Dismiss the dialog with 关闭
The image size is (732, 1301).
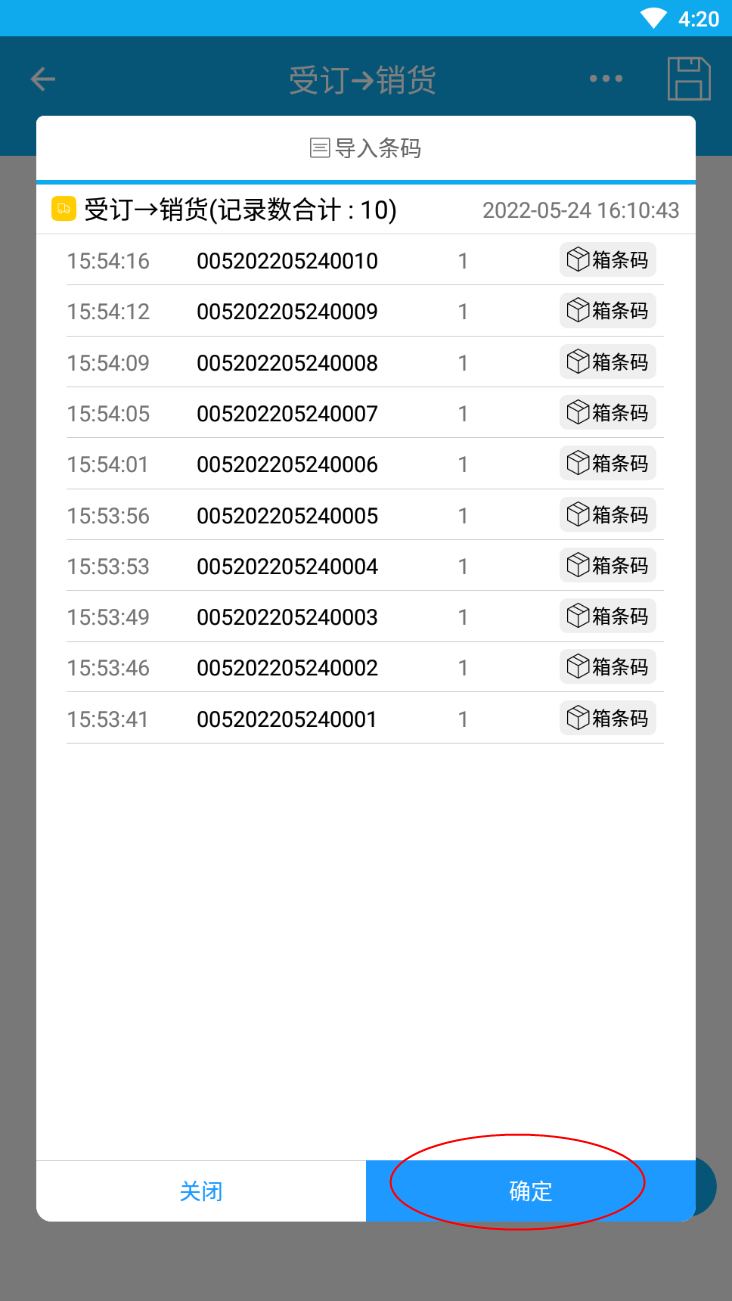(201, 1191)
